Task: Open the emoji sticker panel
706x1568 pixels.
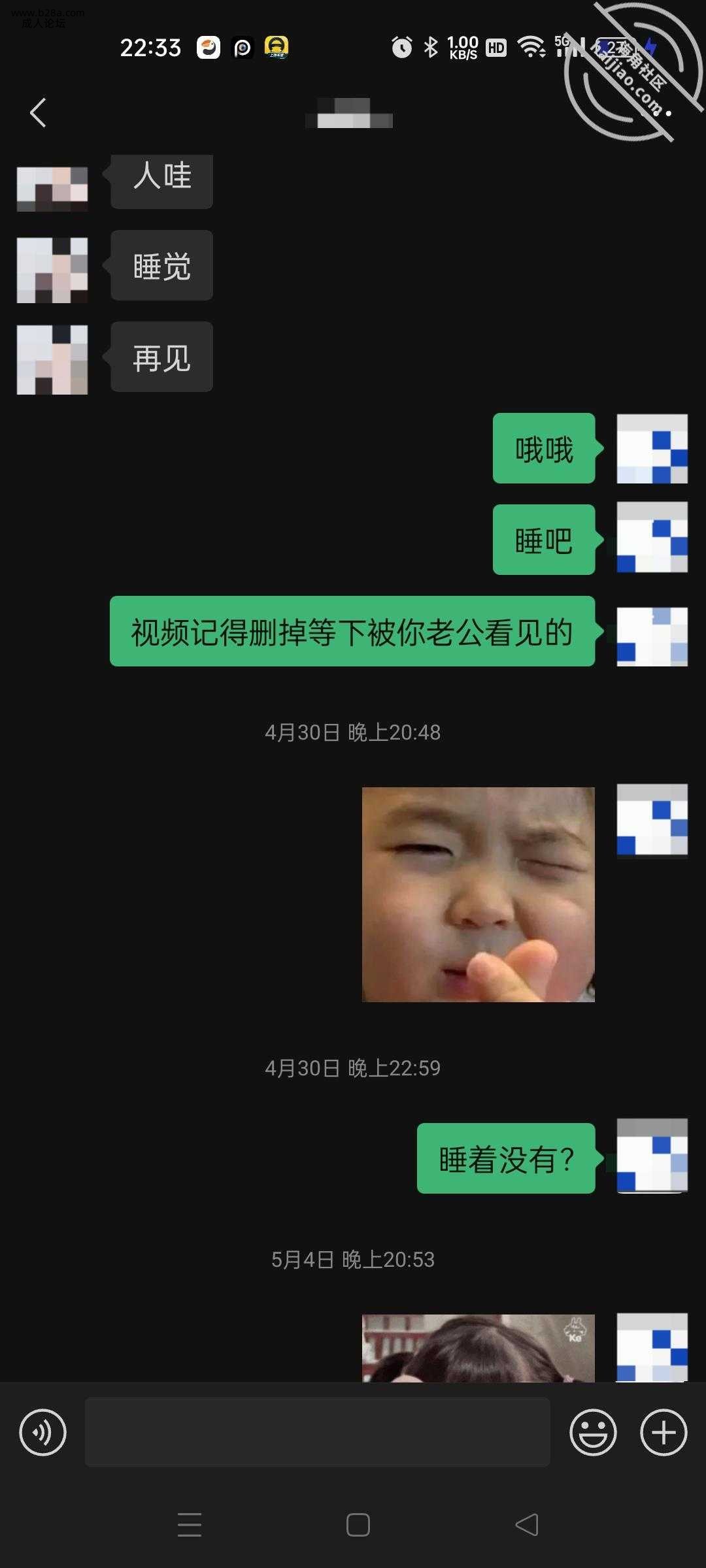Action: tap(593, 1433)
